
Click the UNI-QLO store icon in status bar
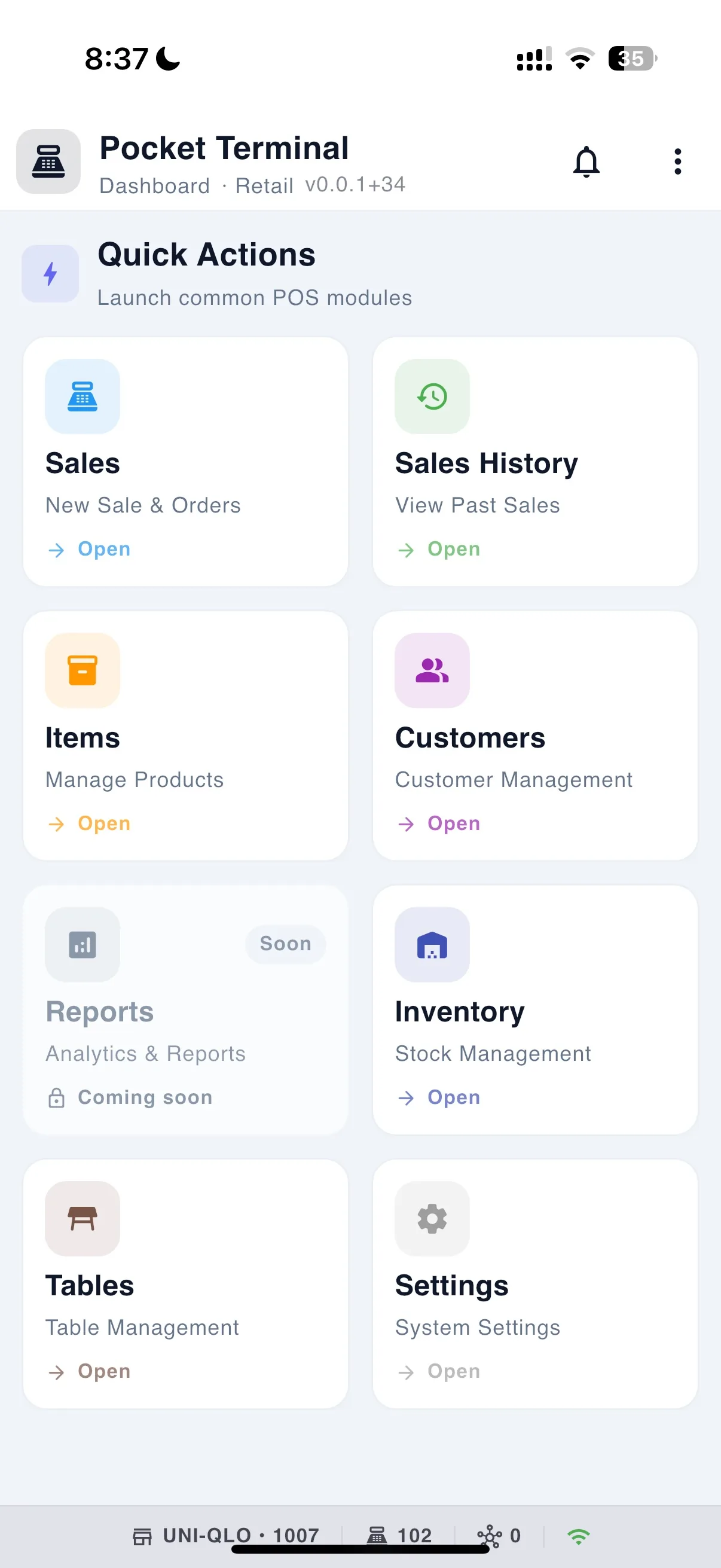point(142,1535)
